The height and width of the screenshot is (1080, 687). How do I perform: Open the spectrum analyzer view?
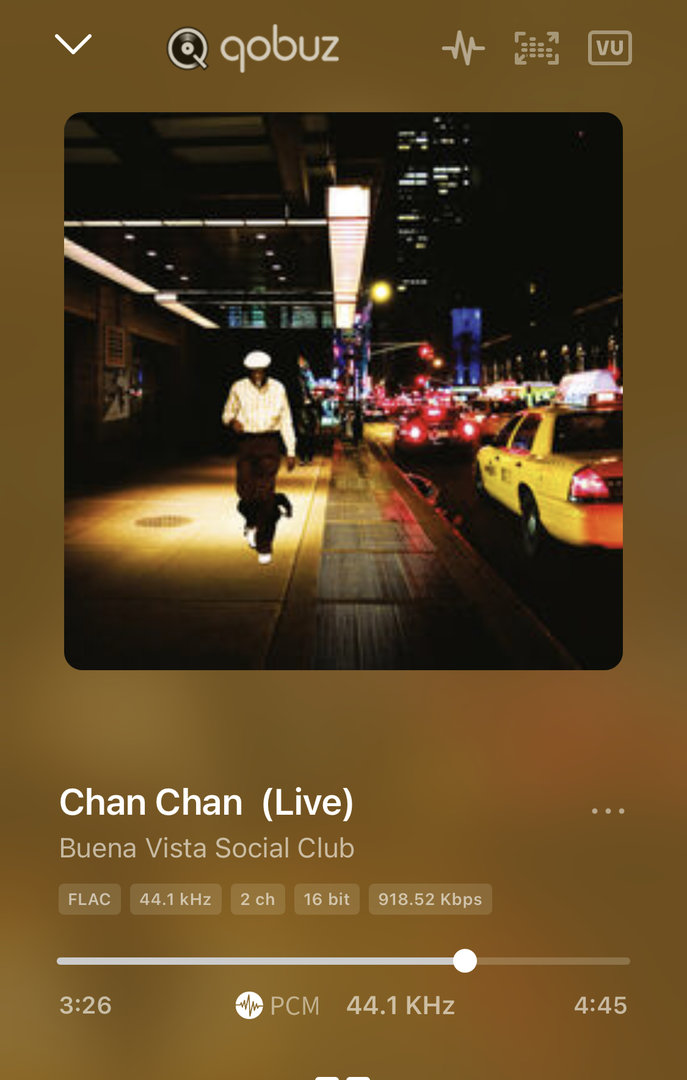click(x=536, y=48)
